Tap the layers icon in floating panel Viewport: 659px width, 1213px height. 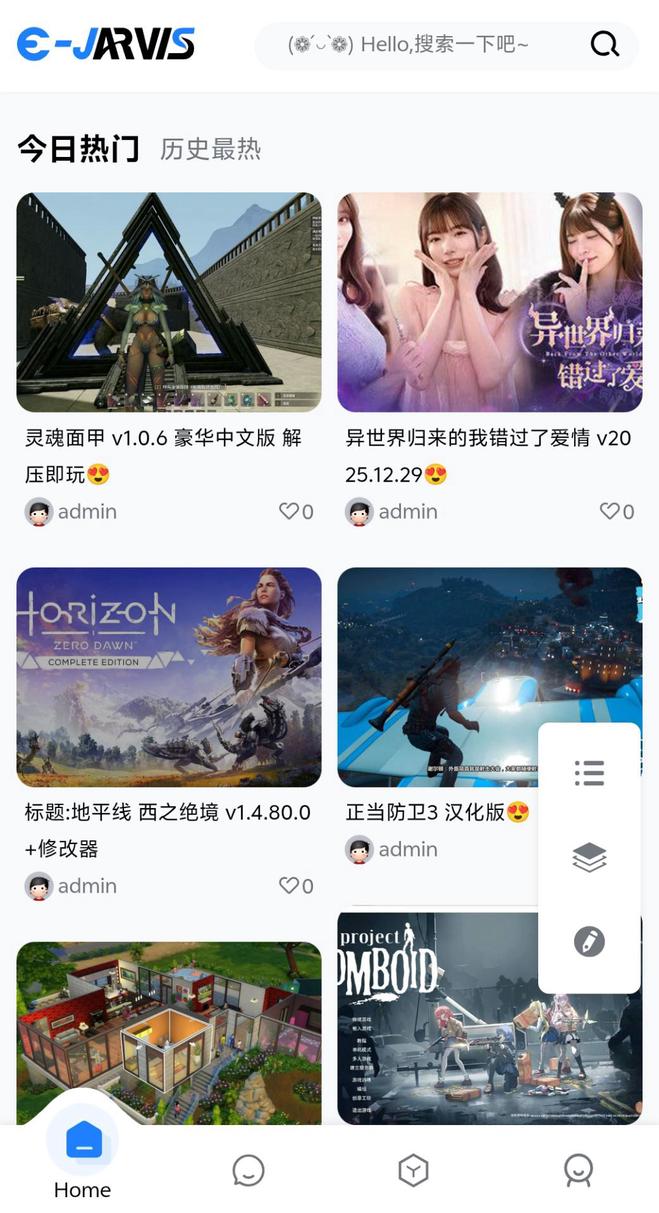[x=589, y=857]
